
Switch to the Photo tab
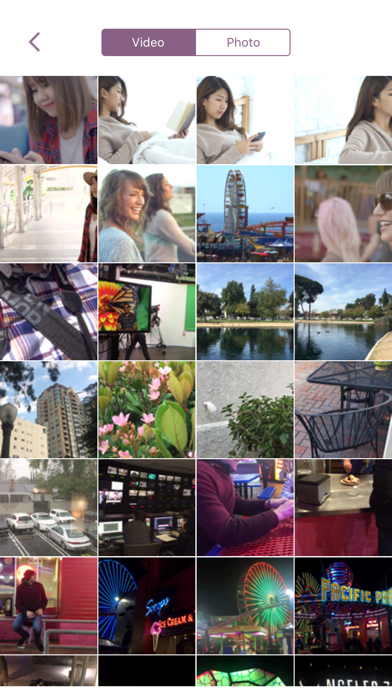[243, 43]
